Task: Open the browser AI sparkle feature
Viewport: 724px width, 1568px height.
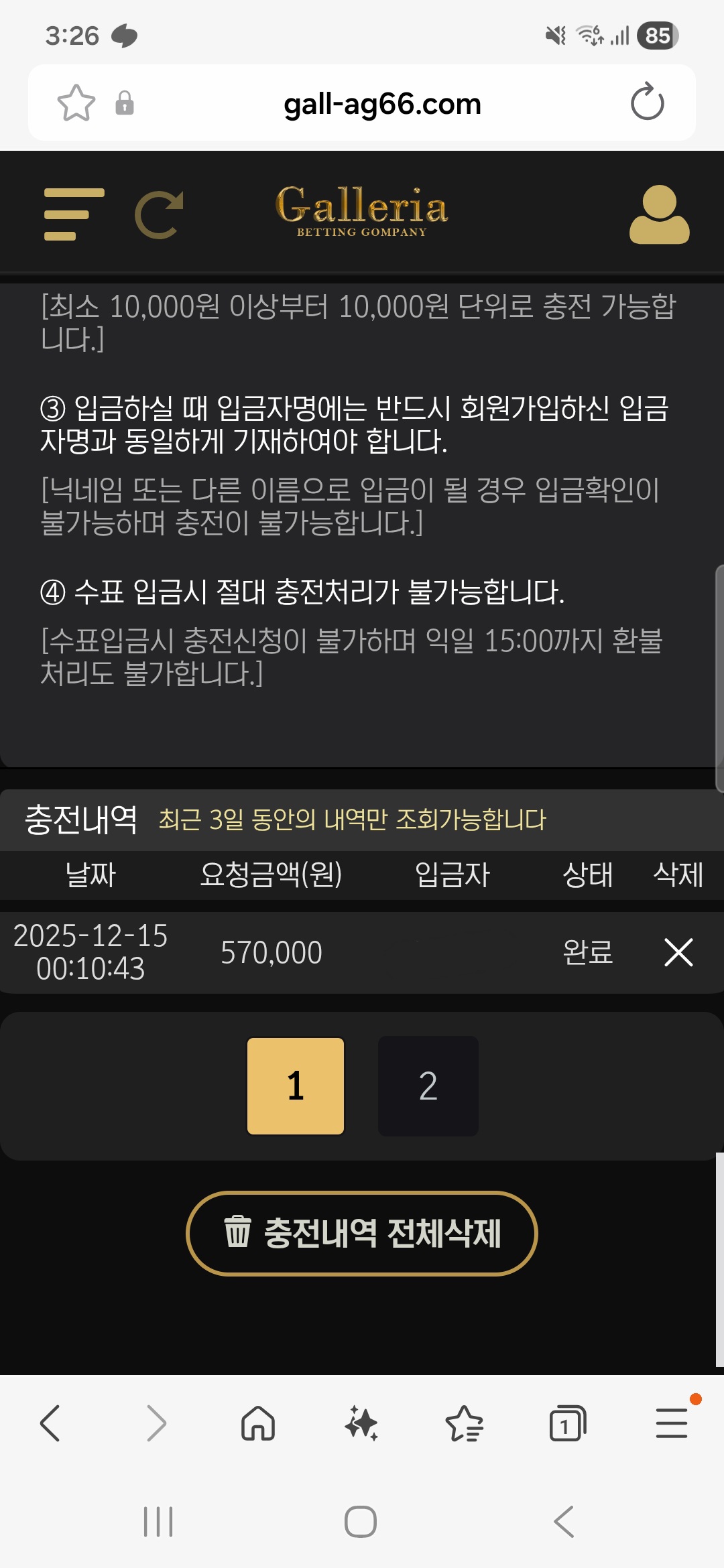Action: (361, 1423)
